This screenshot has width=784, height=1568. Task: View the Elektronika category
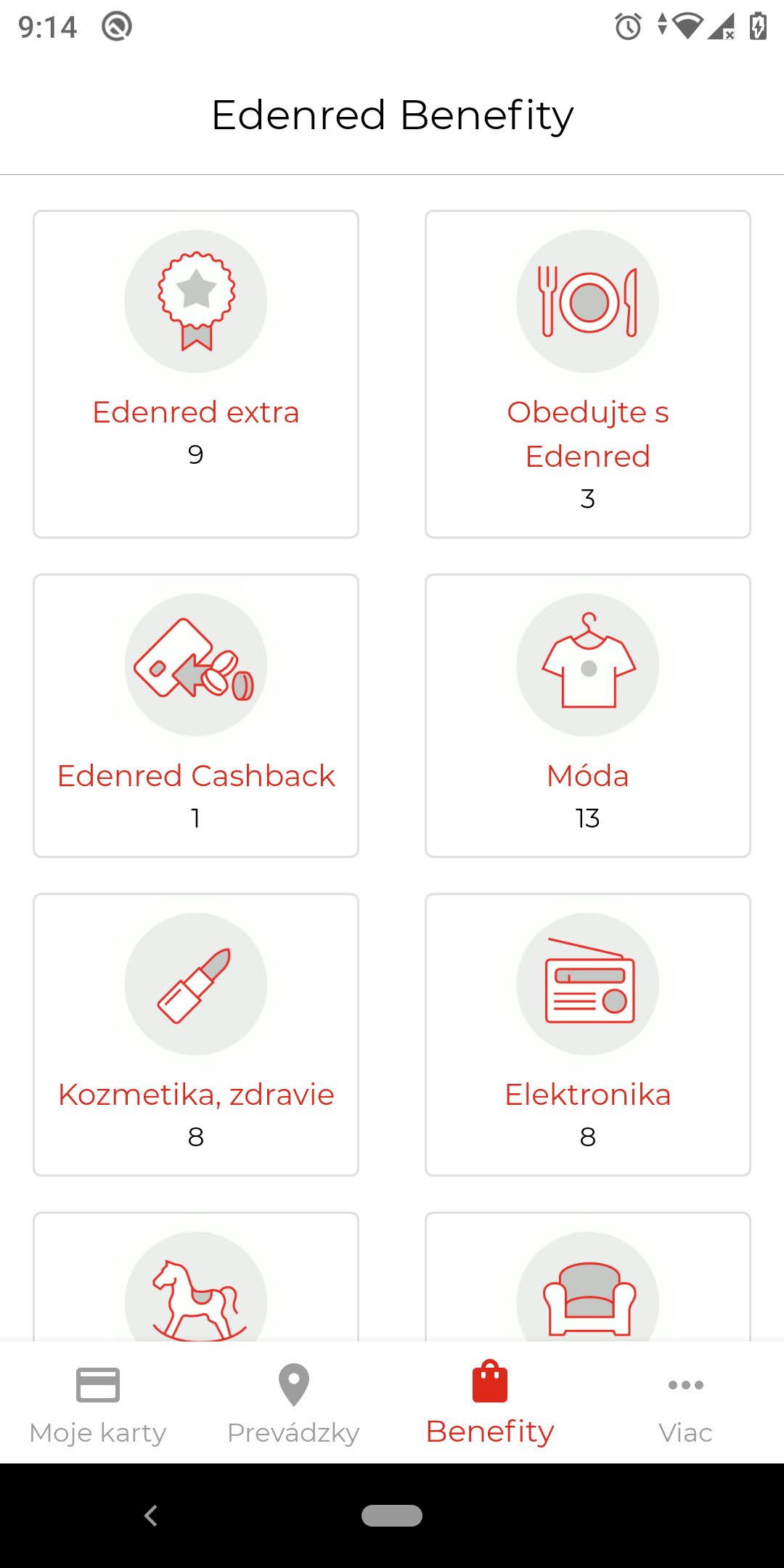(588, 1034)
